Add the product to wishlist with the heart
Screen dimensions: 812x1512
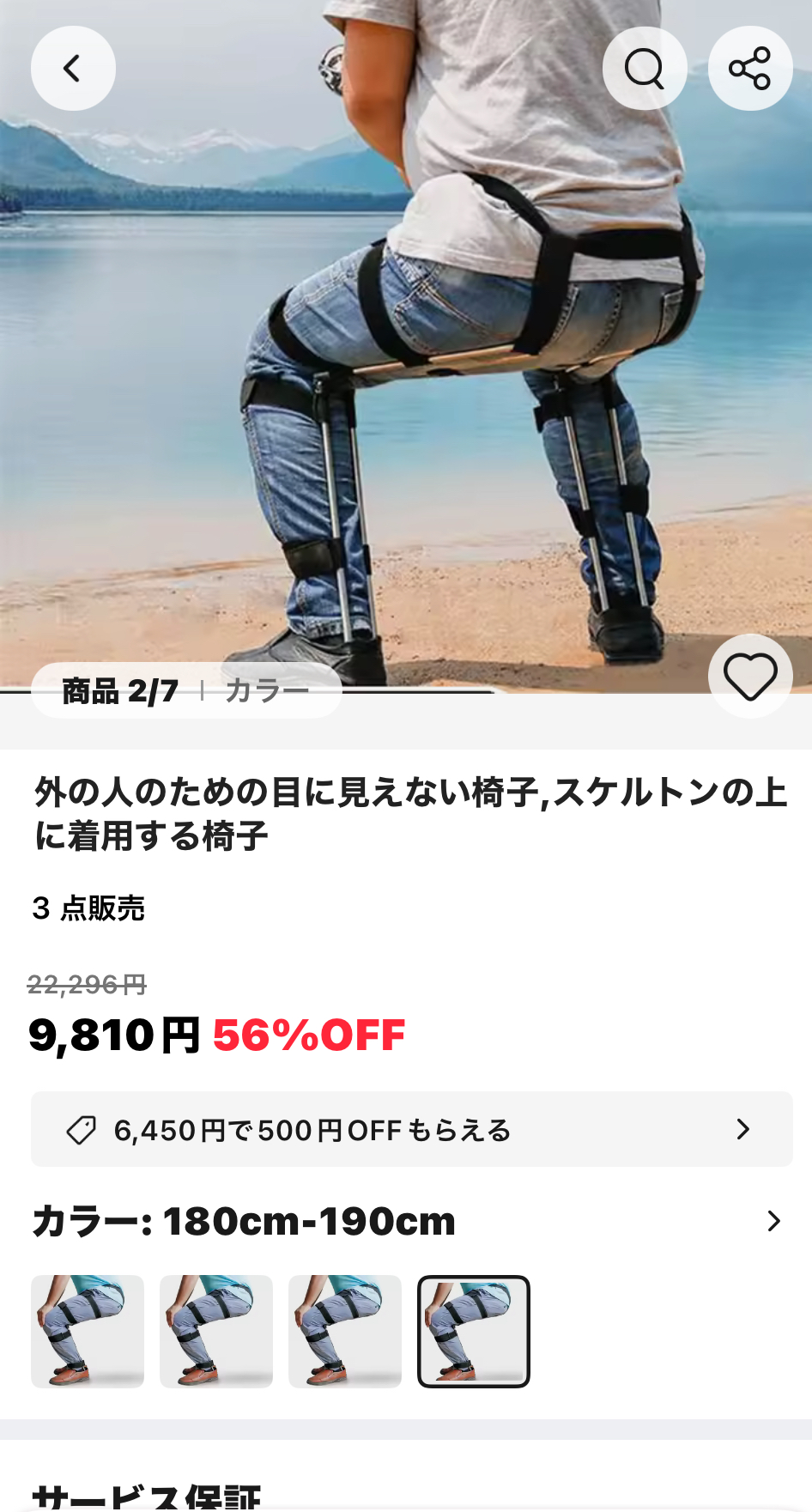[750, 676]
